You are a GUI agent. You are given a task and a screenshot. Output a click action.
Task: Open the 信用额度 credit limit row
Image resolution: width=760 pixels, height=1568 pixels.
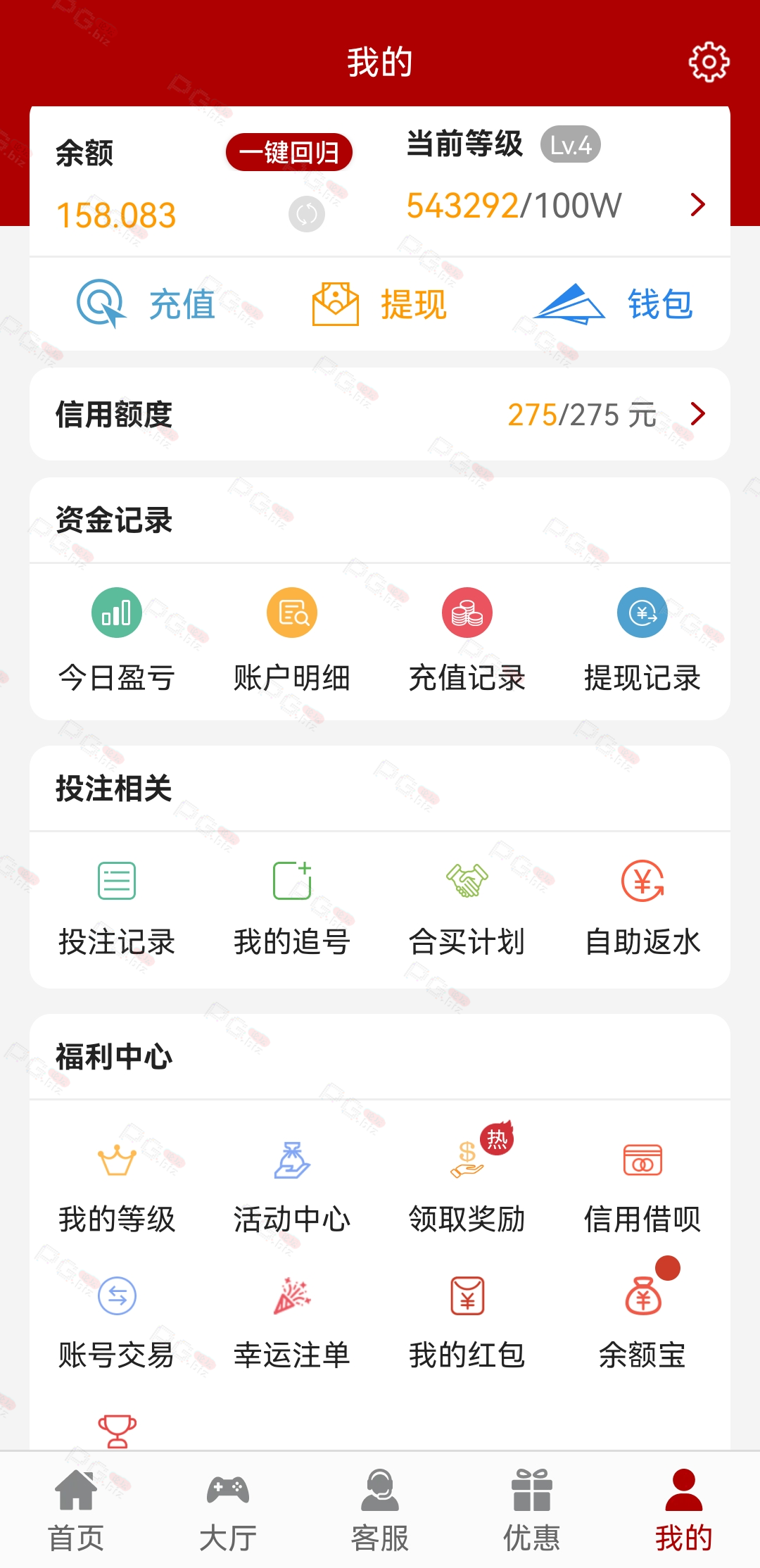point(380,414)
